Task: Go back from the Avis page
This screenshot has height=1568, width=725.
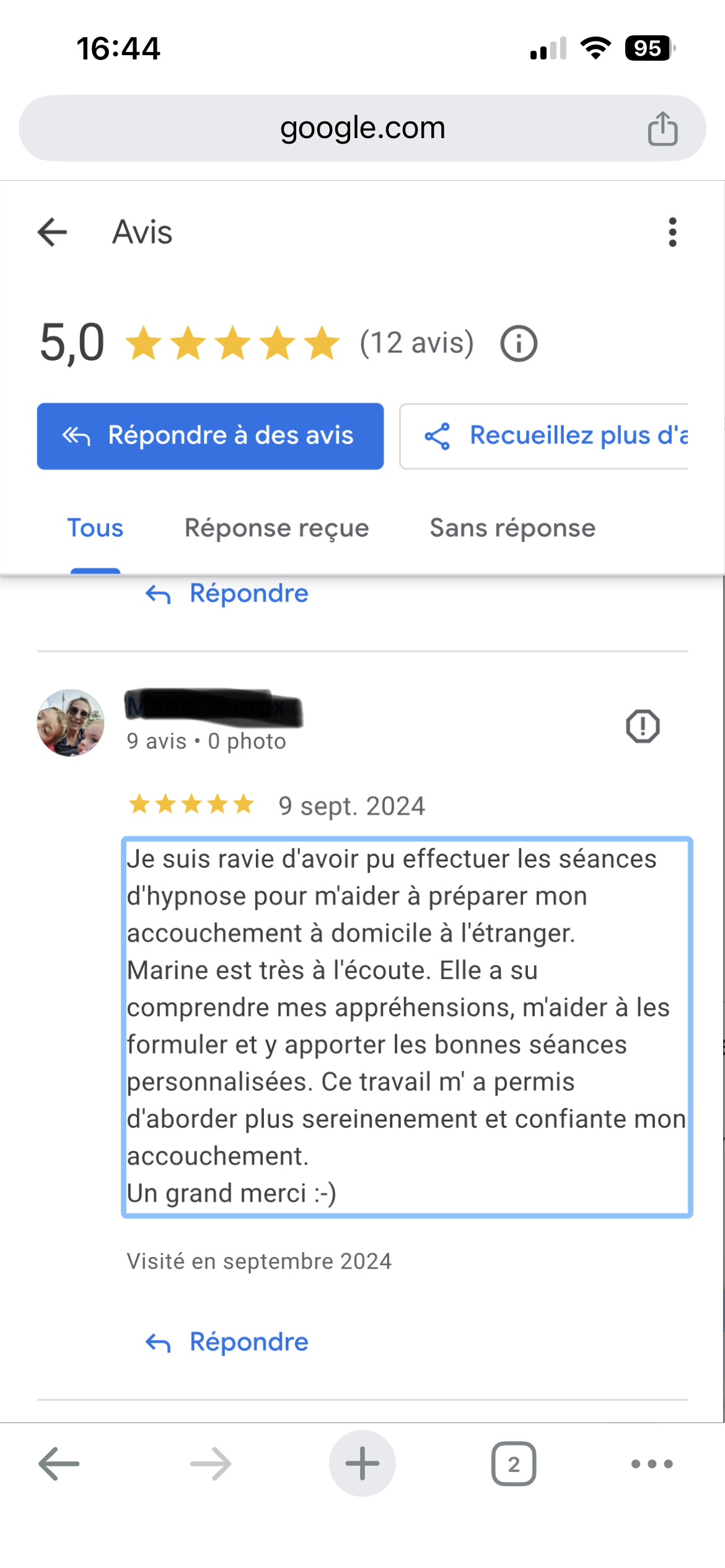Action: pyautogui.click(x=53, y=232)
